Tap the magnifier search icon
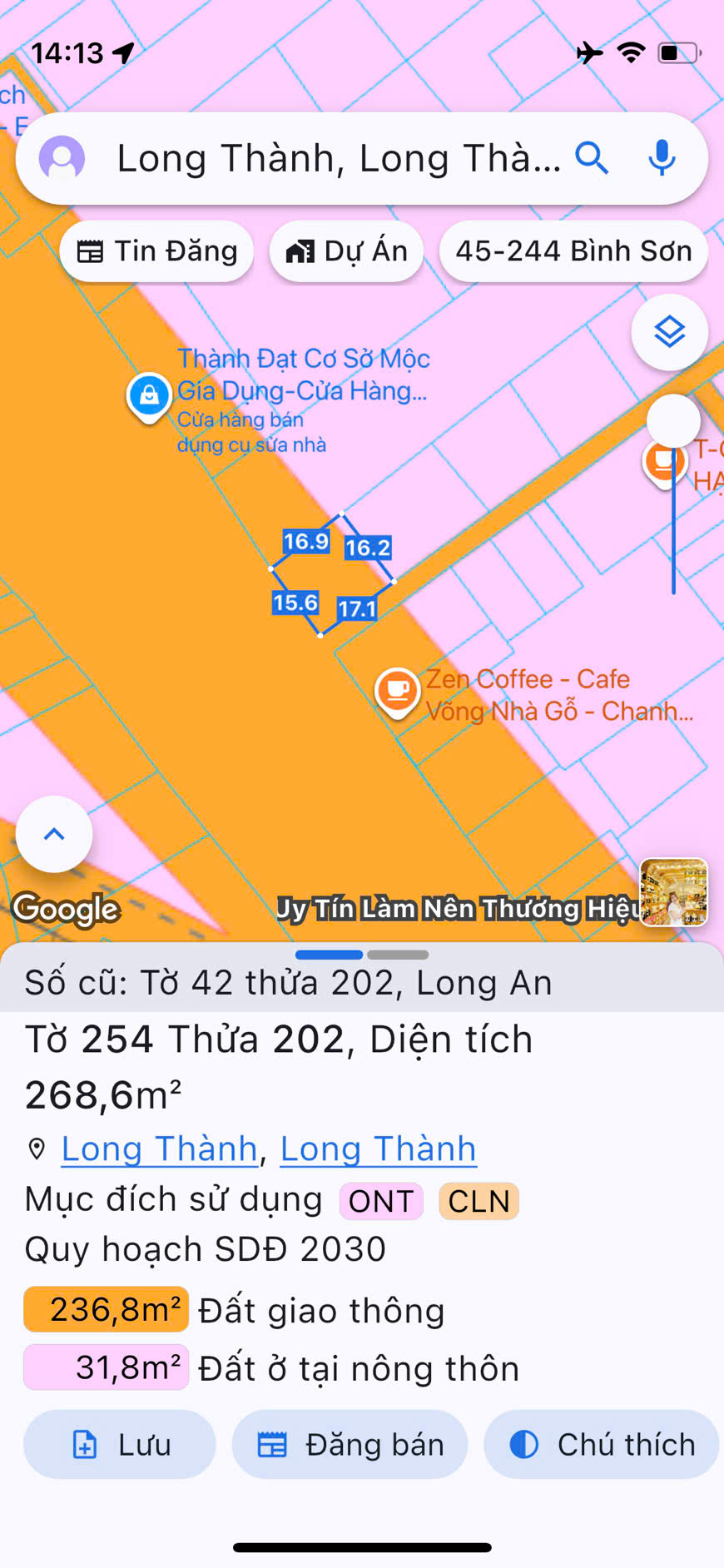The height and width of the screenshot is (1568, 724). point(592,157)
